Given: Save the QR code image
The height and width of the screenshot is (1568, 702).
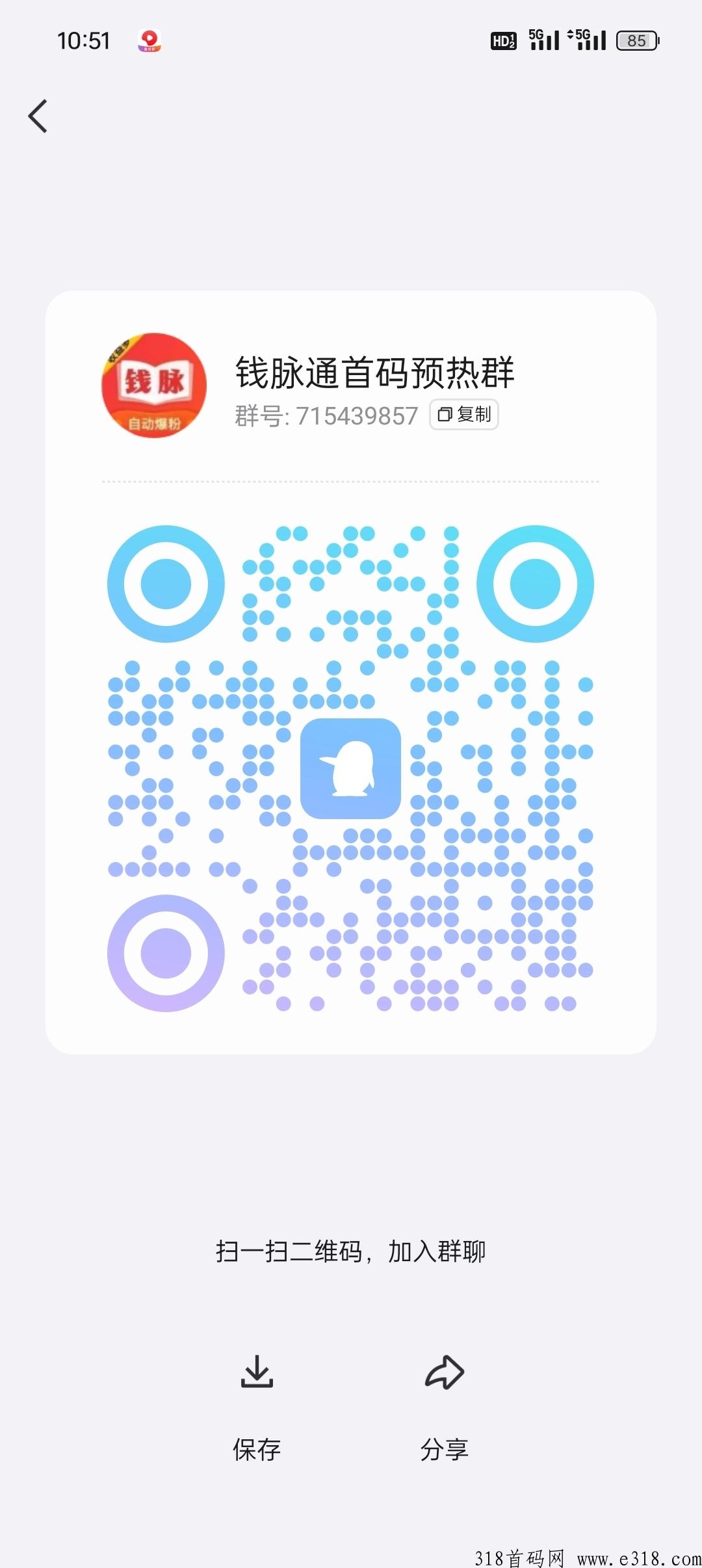Looking at the screenshot, I should tap(257, 1403).
